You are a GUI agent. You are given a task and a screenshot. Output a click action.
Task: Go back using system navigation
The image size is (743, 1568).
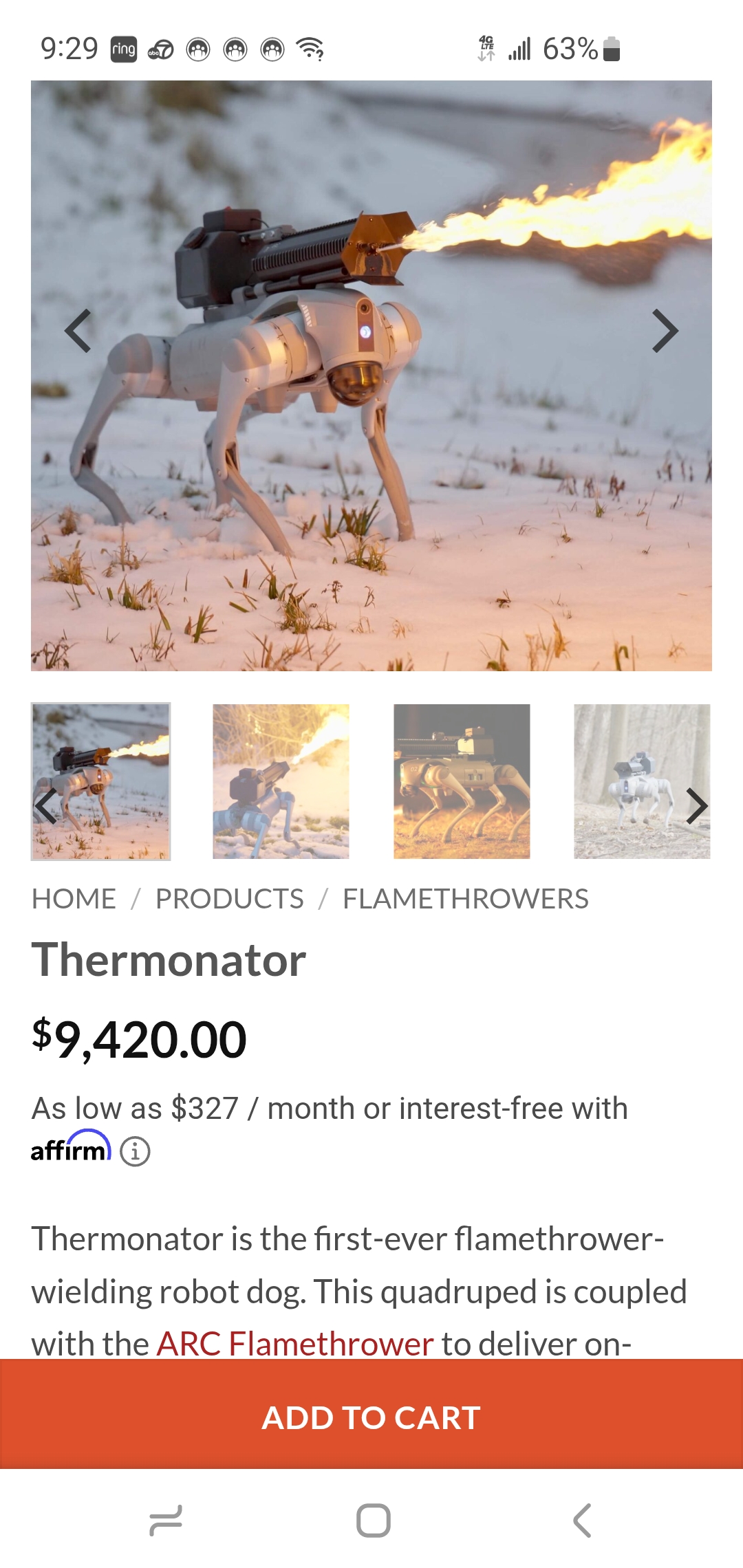[x=582, y=1520]
